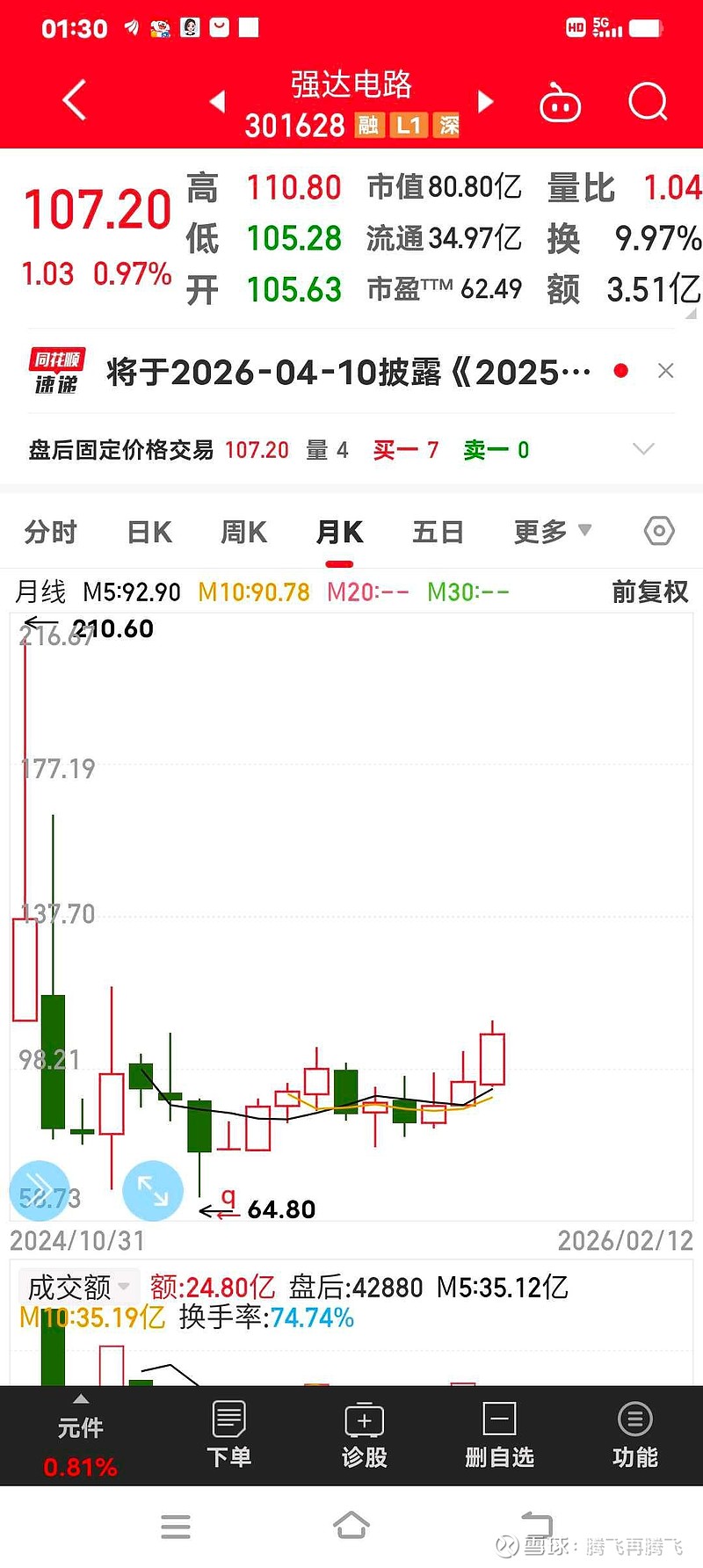The width and height of the screenshot is (703, 1568).
Task: Select the 周K chart tab
Action: [243, 533]
